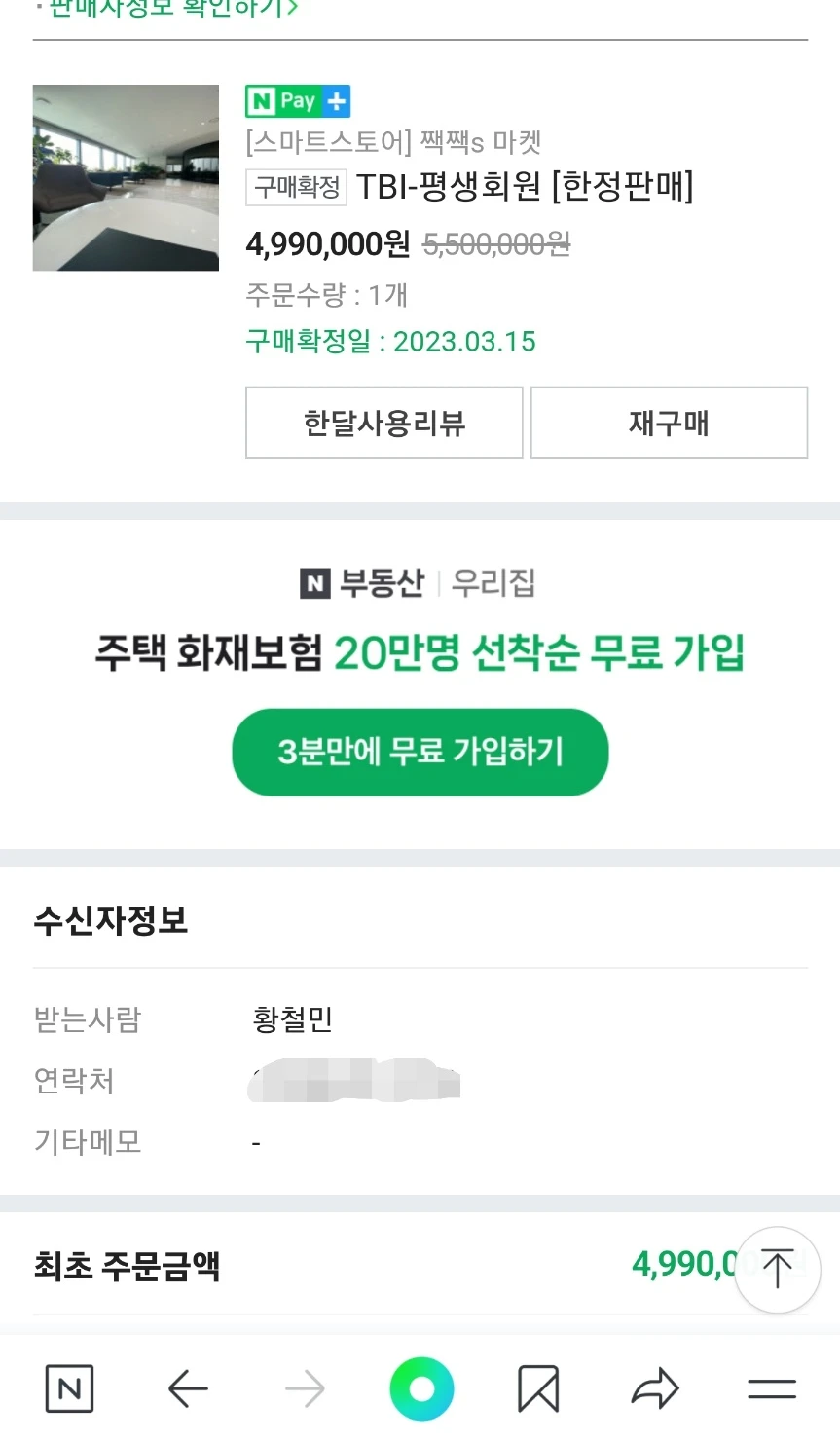The width and height of the screenshot is (840, 1443).
Task: Open 판매자정보 확인하기 link
Action: pyautogui.click(x=172, y=8)
